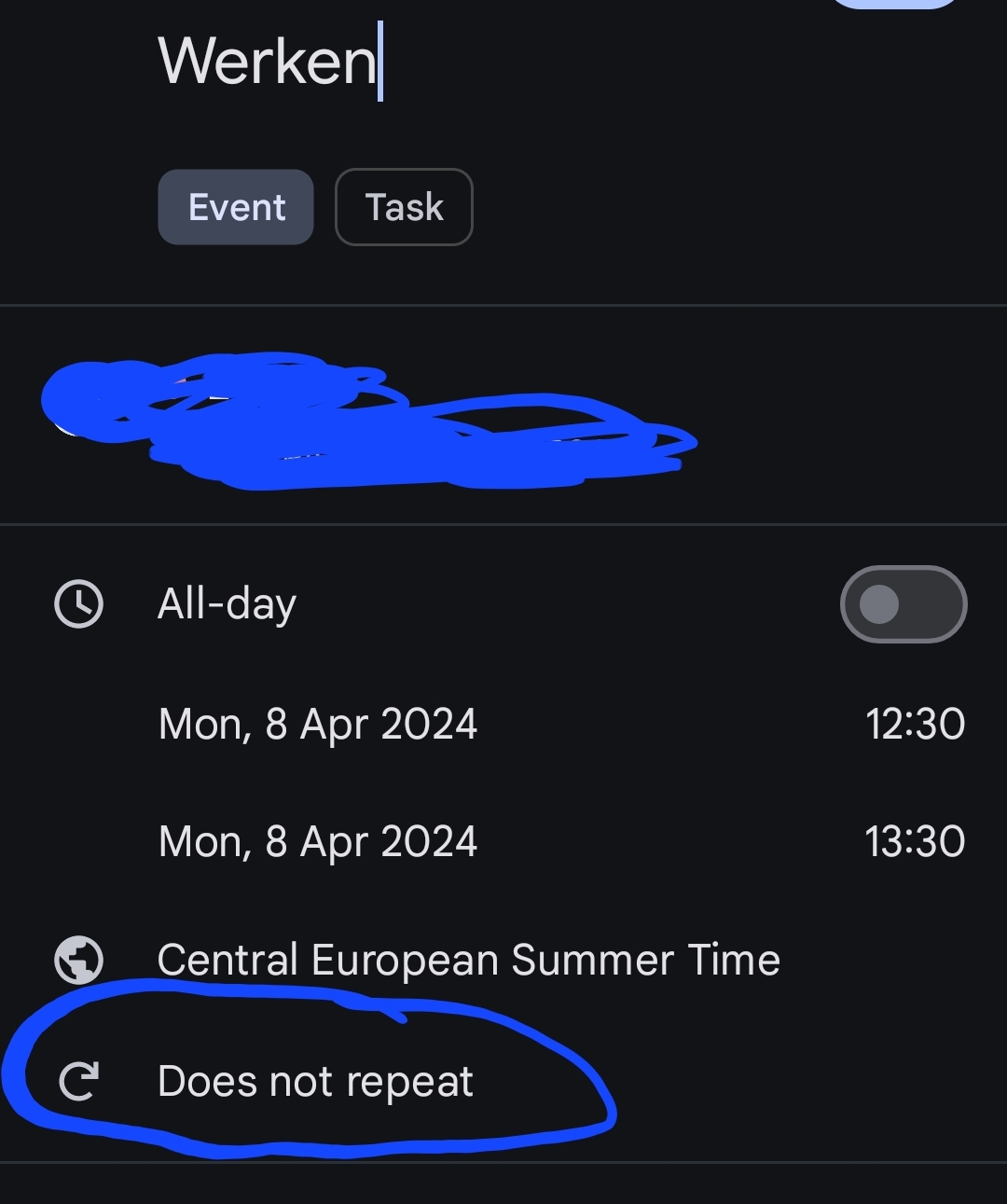Screen dimensions: 1007x1204
Task: Select the Event chip
Action: [236, 207]
